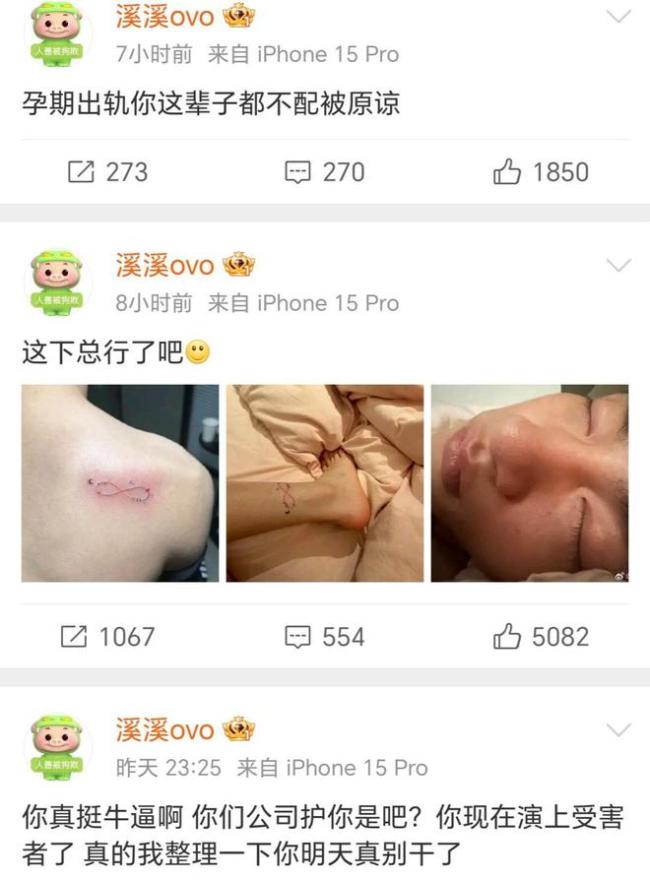Expand the chevron menu on the 7小时前 post

tap(620, 17)
